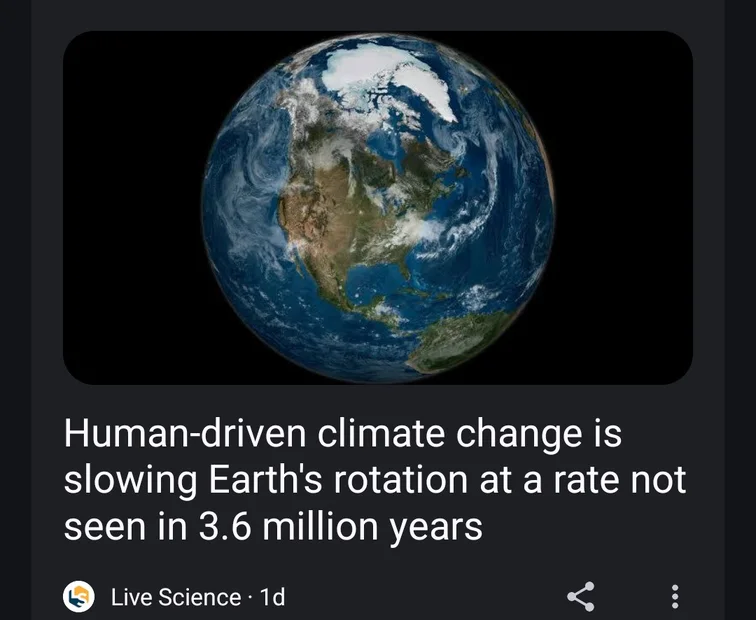Open the article's overflow menu

click(675, 597)
